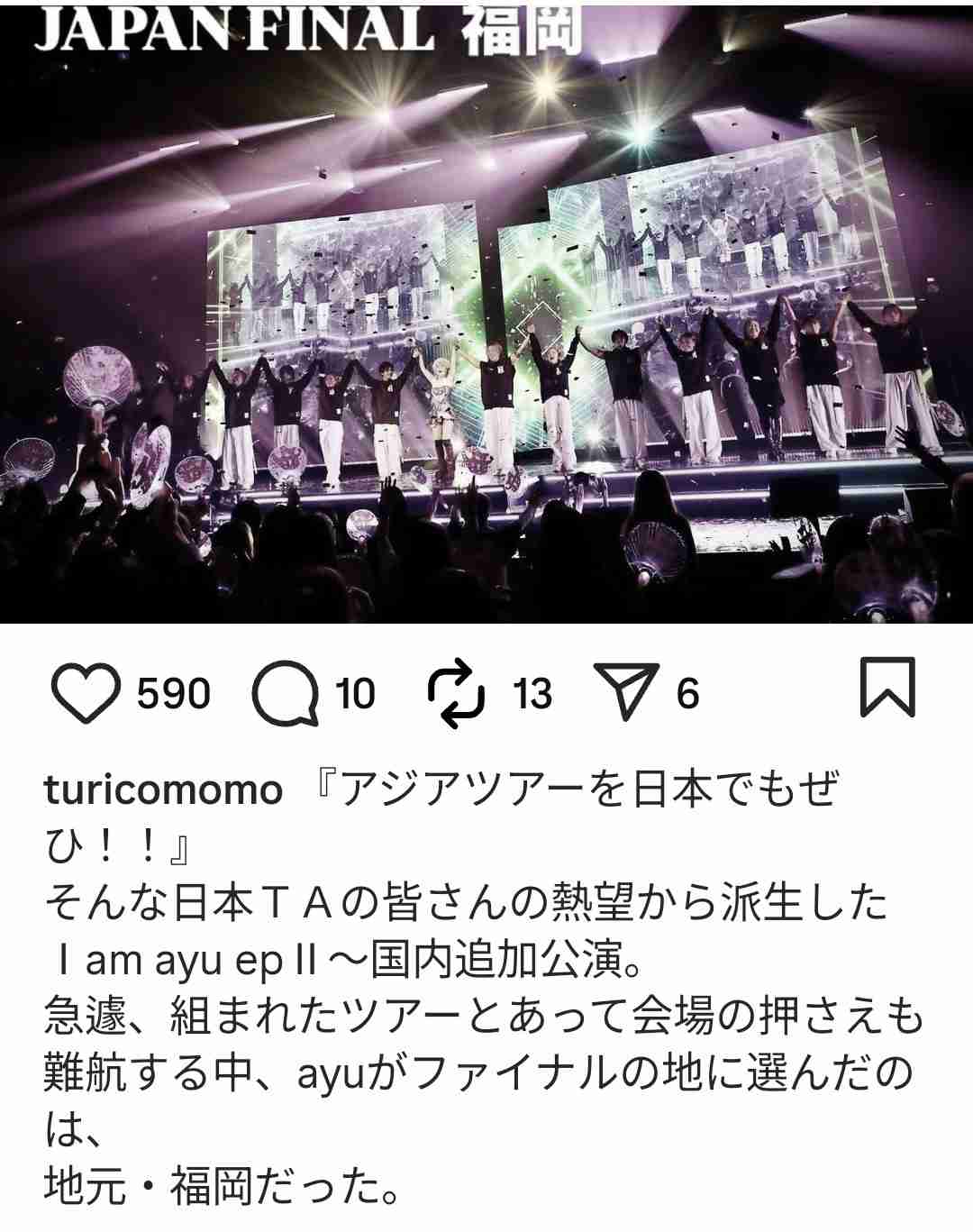Open turicomomo's profile from caption
The width and height of the screenshot is (973, 1232).
pyautogui.click(x=163, y=790)
